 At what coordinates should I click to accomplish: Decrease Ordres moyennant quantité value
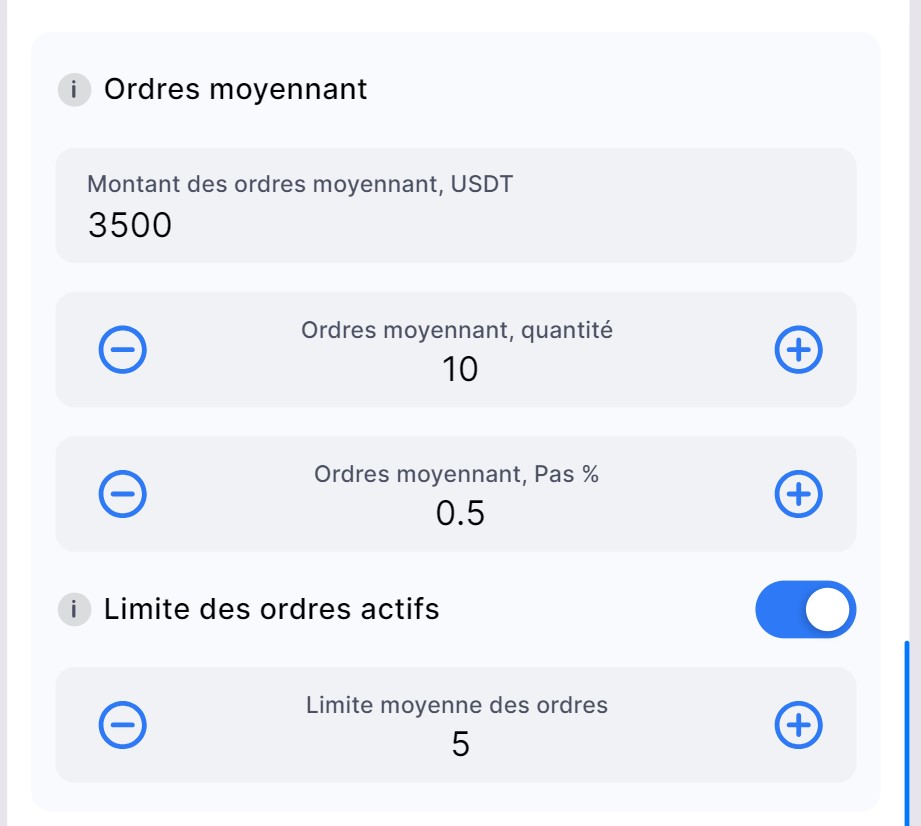point(123,350)
